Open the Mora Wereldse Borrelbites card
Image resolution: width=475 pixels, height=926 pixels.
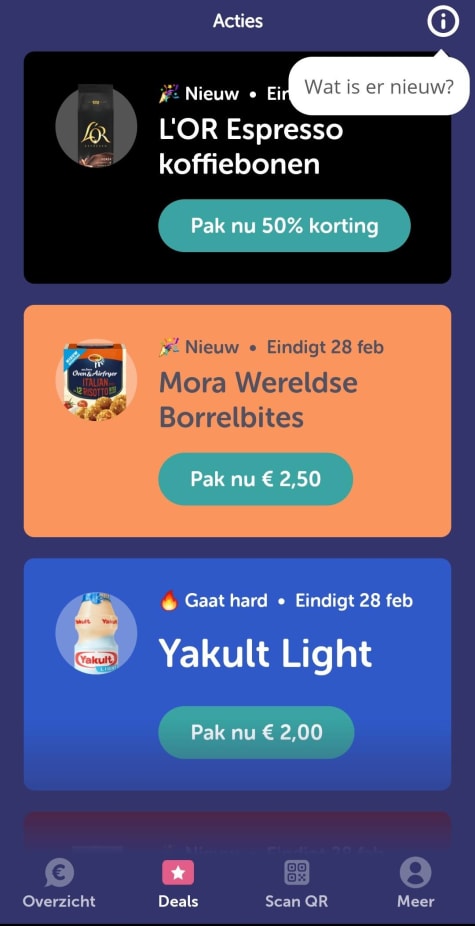coord(237,420)
